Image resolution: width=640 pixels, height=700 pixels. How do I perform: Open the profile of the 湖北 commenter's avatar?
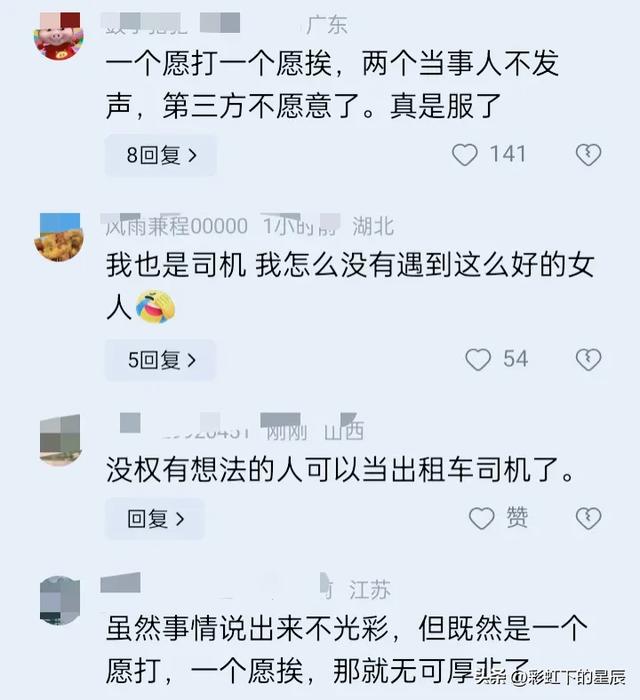(x=58, y=237)
